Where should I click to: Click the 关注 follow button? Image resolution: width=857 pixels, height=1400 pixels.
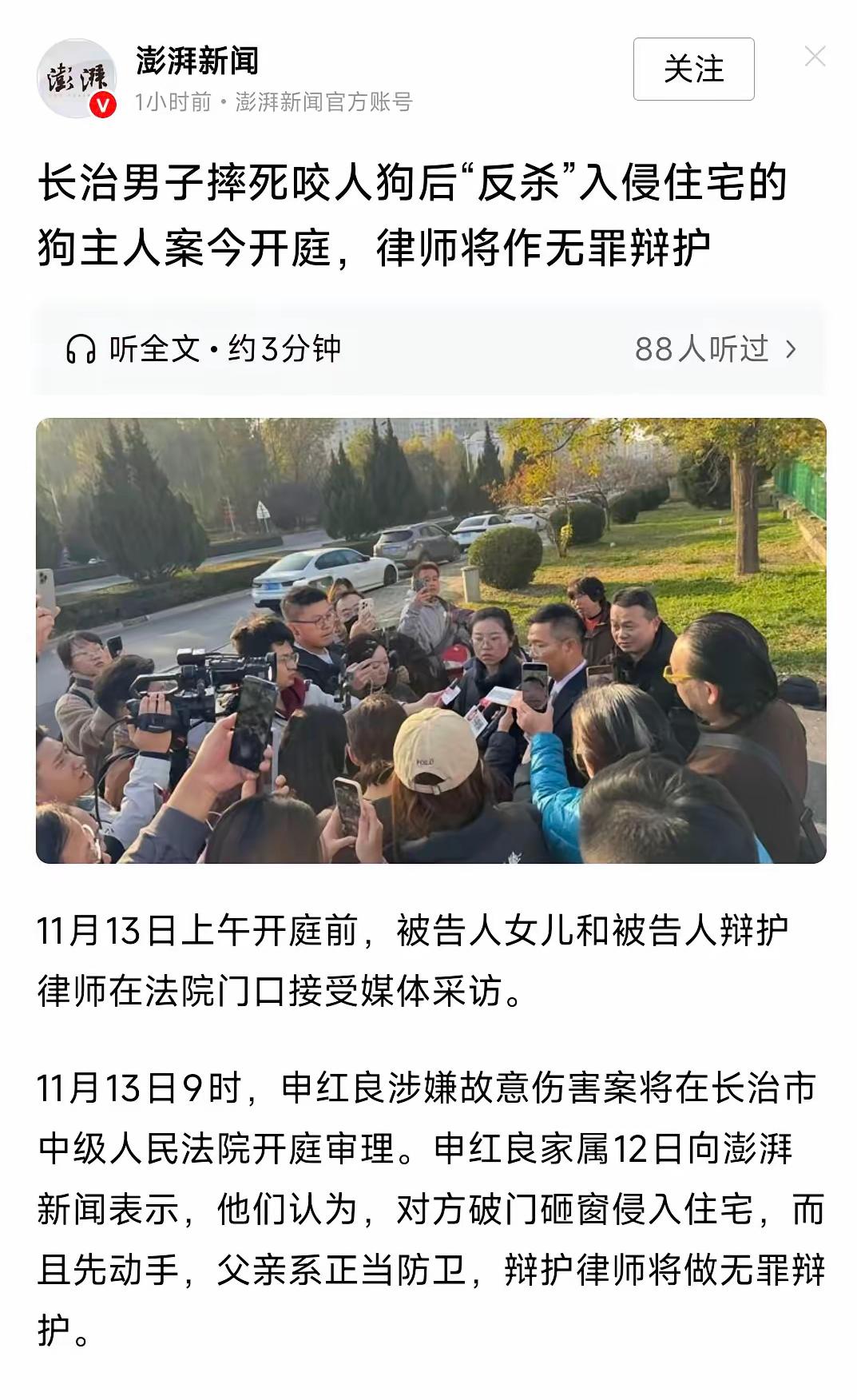pyautogui.click(x=694, y=70)
